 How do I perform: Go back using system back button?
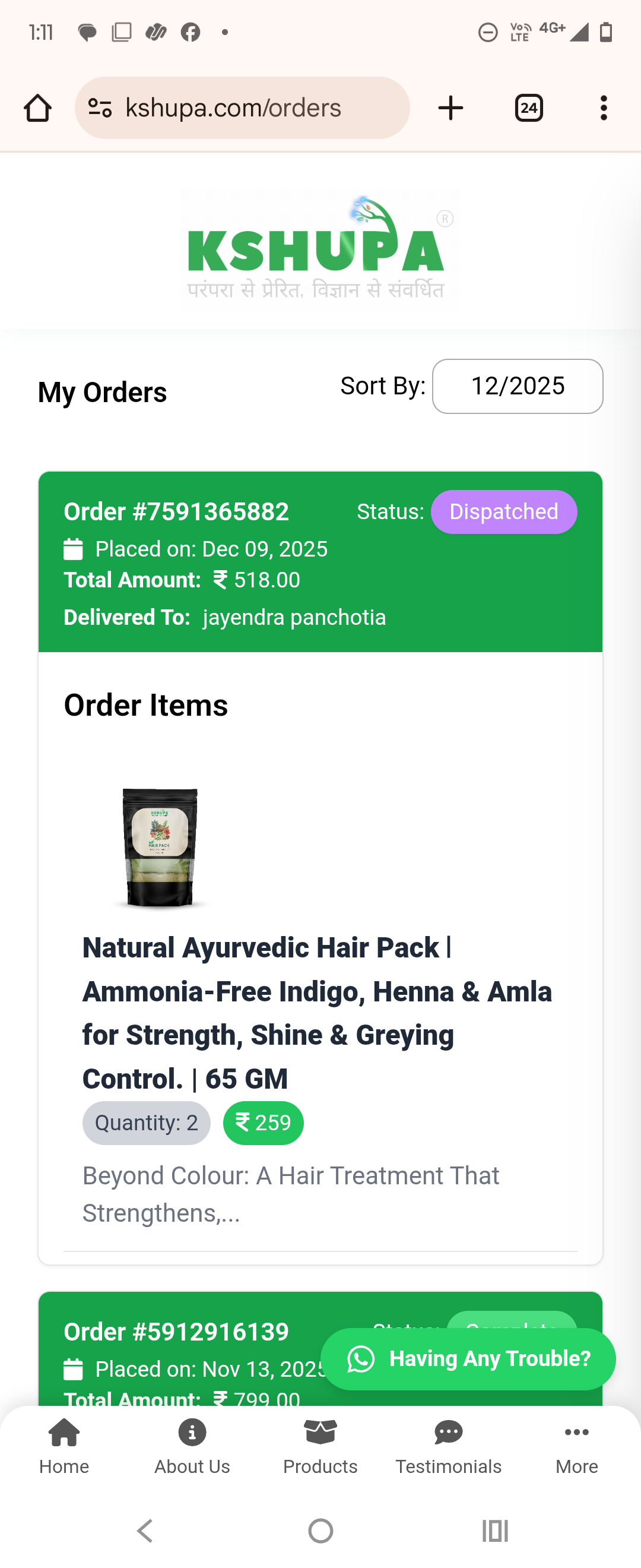point(145,1531)
